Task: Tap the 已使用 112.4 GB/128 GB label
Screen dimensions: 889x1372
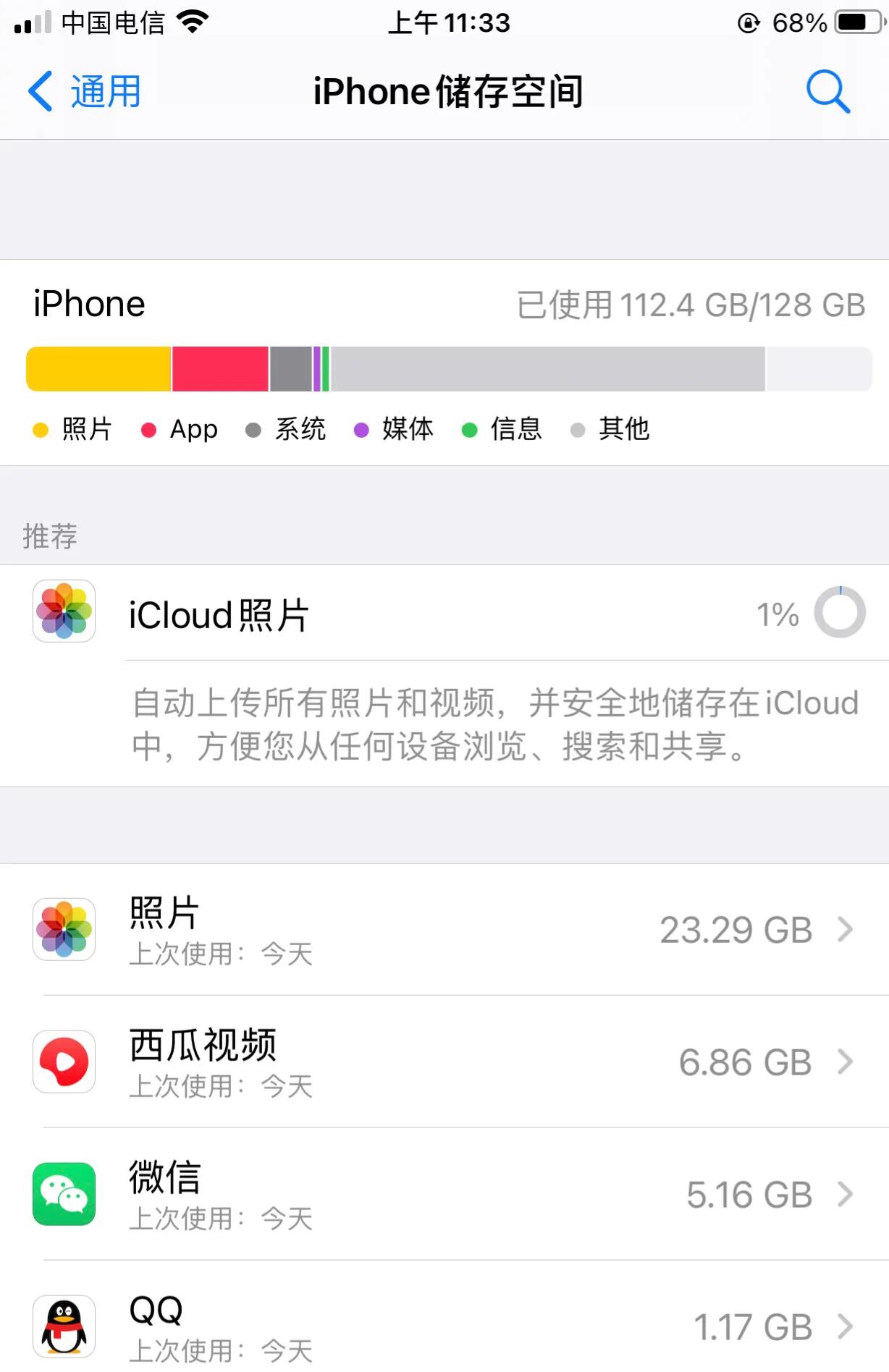Action: [x=688, y=304]
